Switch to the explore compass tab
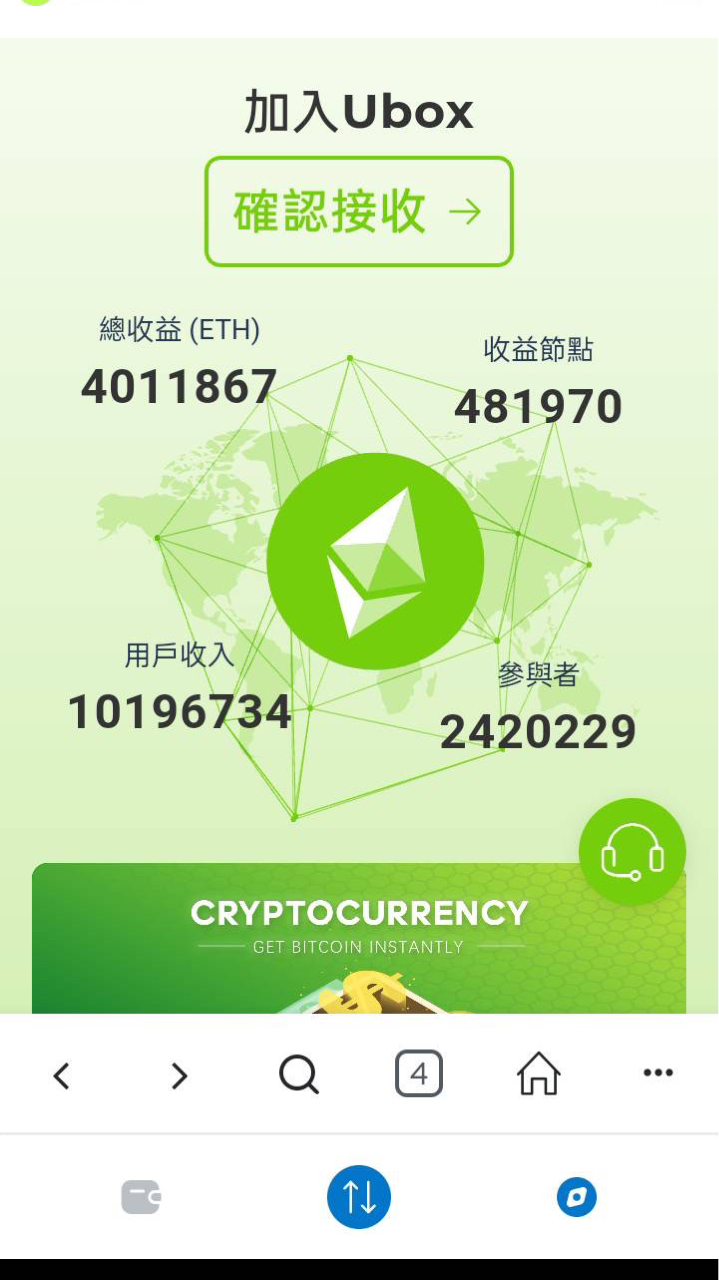The height and width of the screenshot is (1280, 719). 576,1197
